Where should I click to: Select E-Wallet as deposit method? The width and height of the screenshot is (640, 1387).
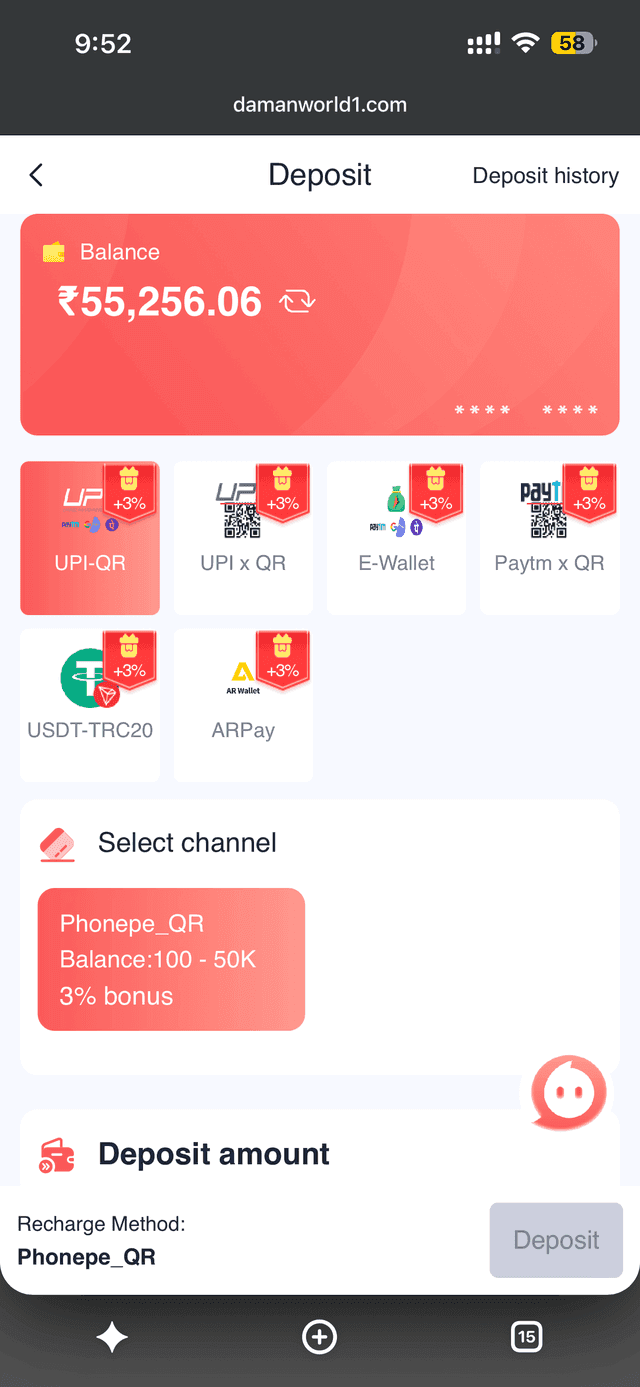(397, 538)
